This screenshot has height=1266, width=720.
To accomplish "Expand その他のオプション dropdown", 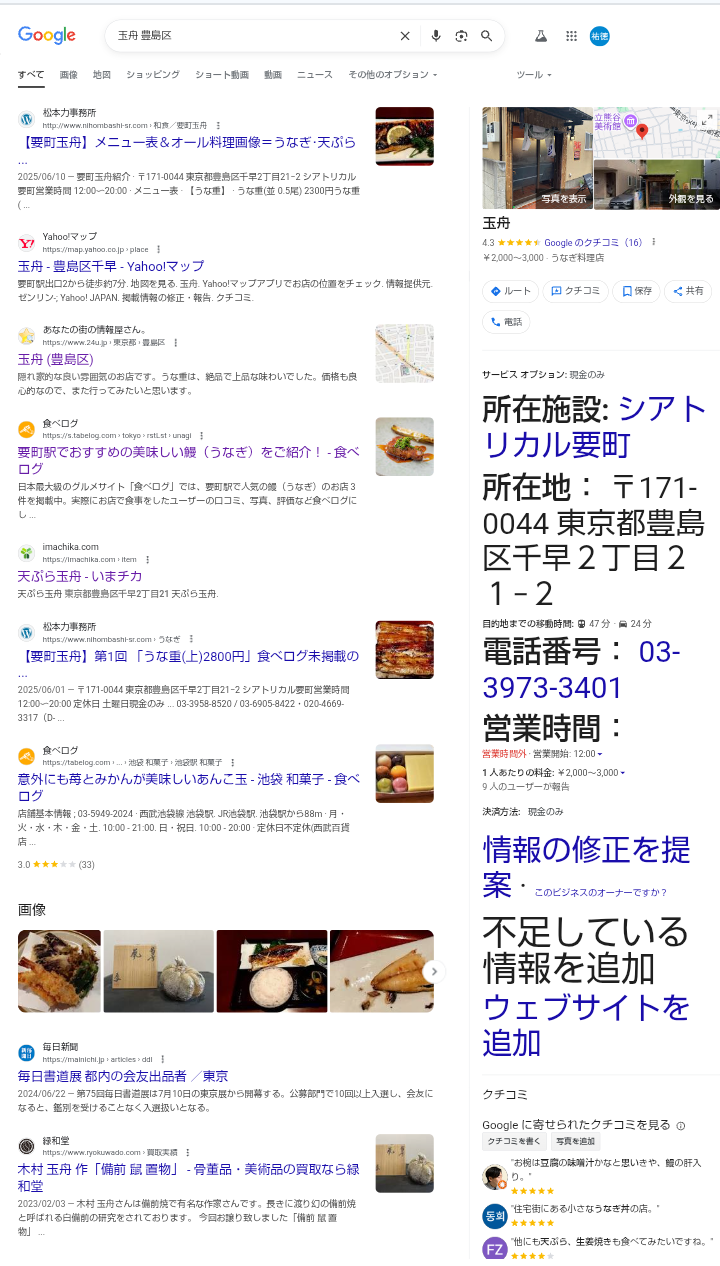I will coord(392,75).
